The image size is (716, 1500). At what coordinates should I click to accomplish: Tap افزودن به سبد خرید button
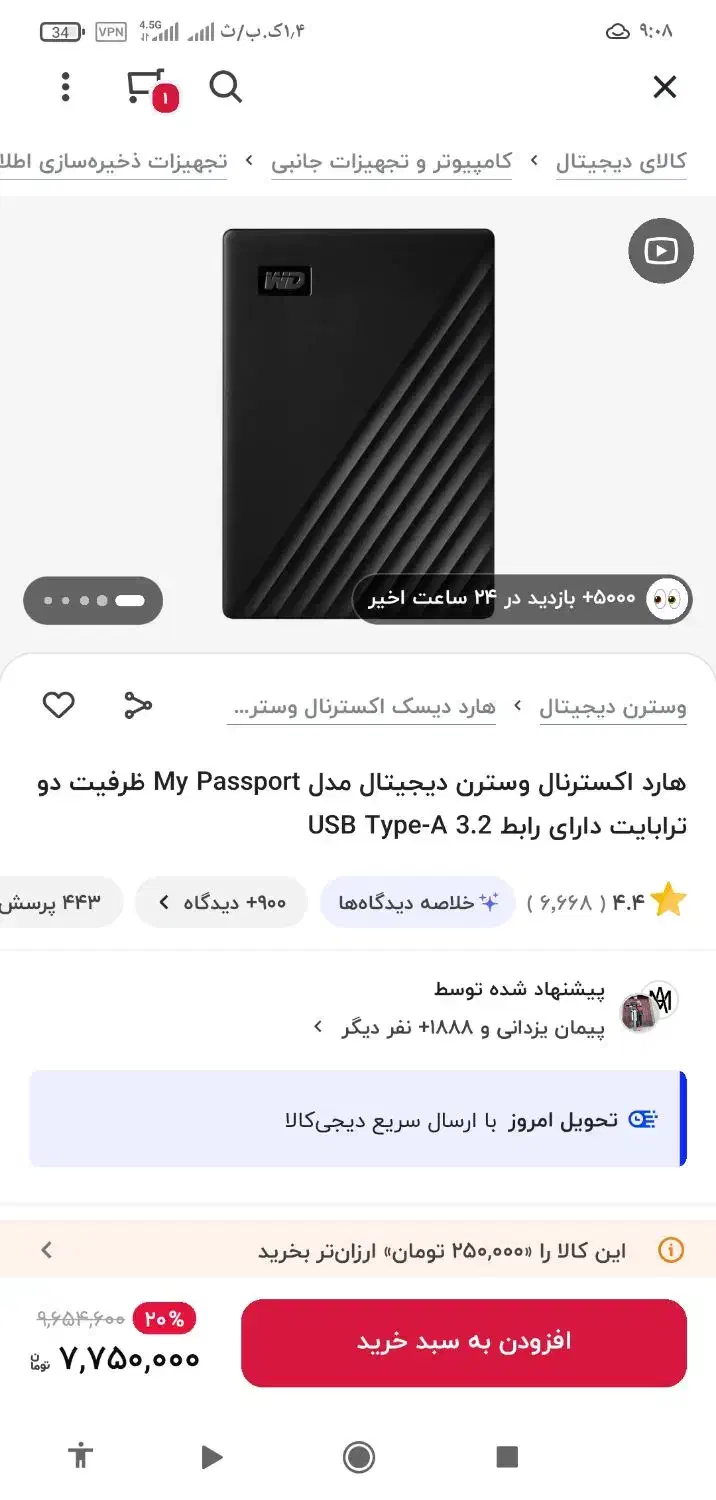tap(464, 1342)
